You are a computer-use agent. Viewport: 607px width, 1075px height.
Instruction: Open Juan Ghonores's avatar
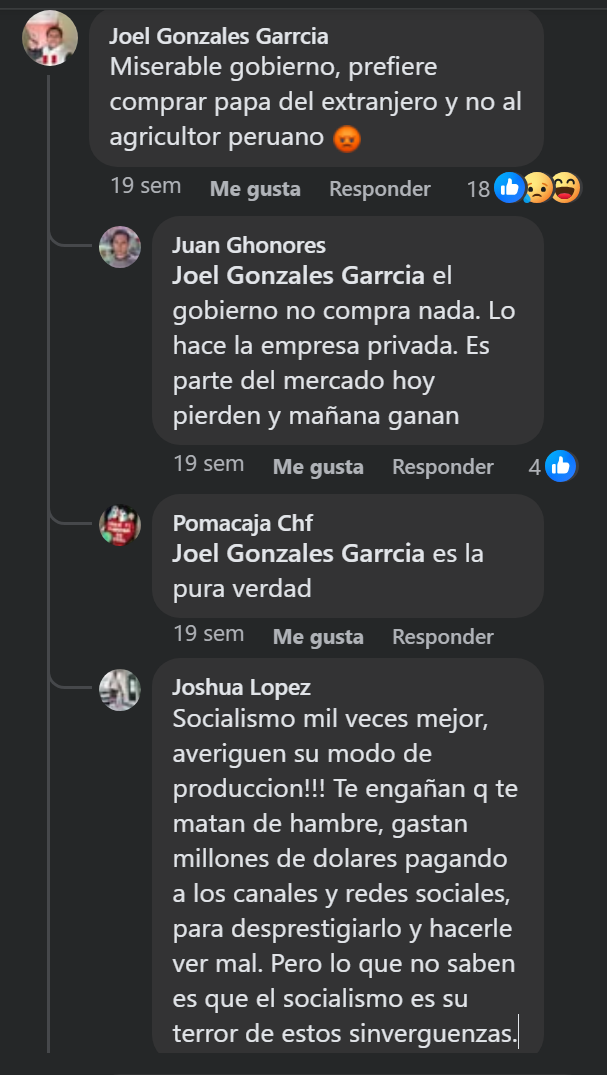click(x=120, y=247)
